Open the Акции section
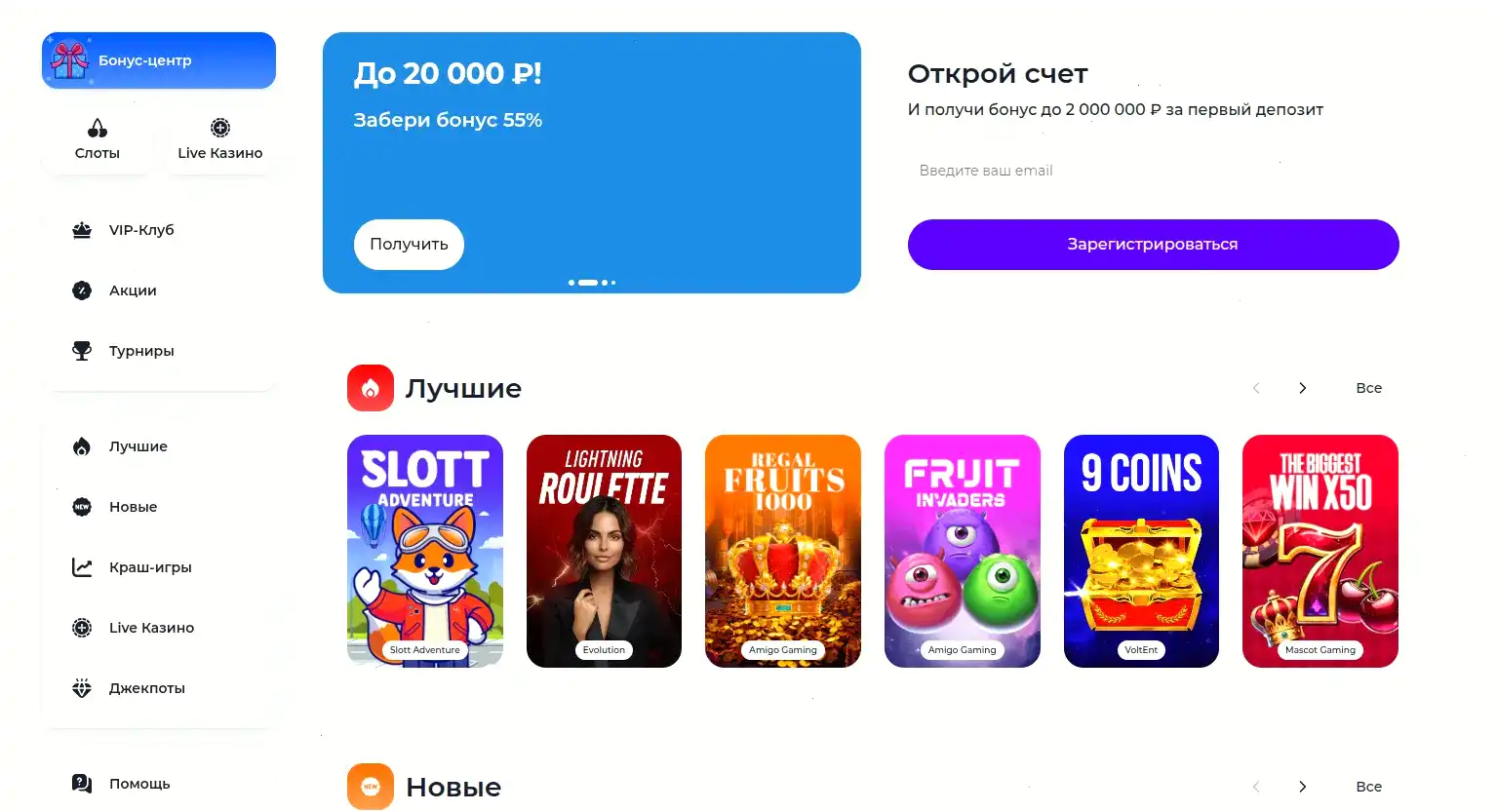This screenshot has height=812, width=1497. (x=133, y=290)
